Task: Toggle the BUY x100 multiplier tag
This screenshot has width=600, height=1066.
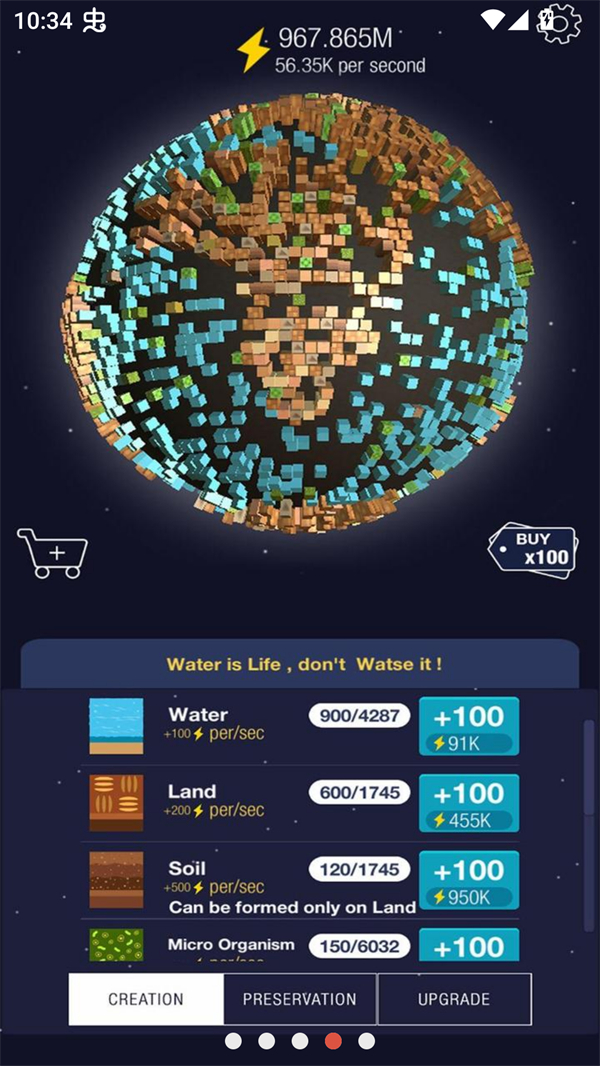Action: (533, 549)
